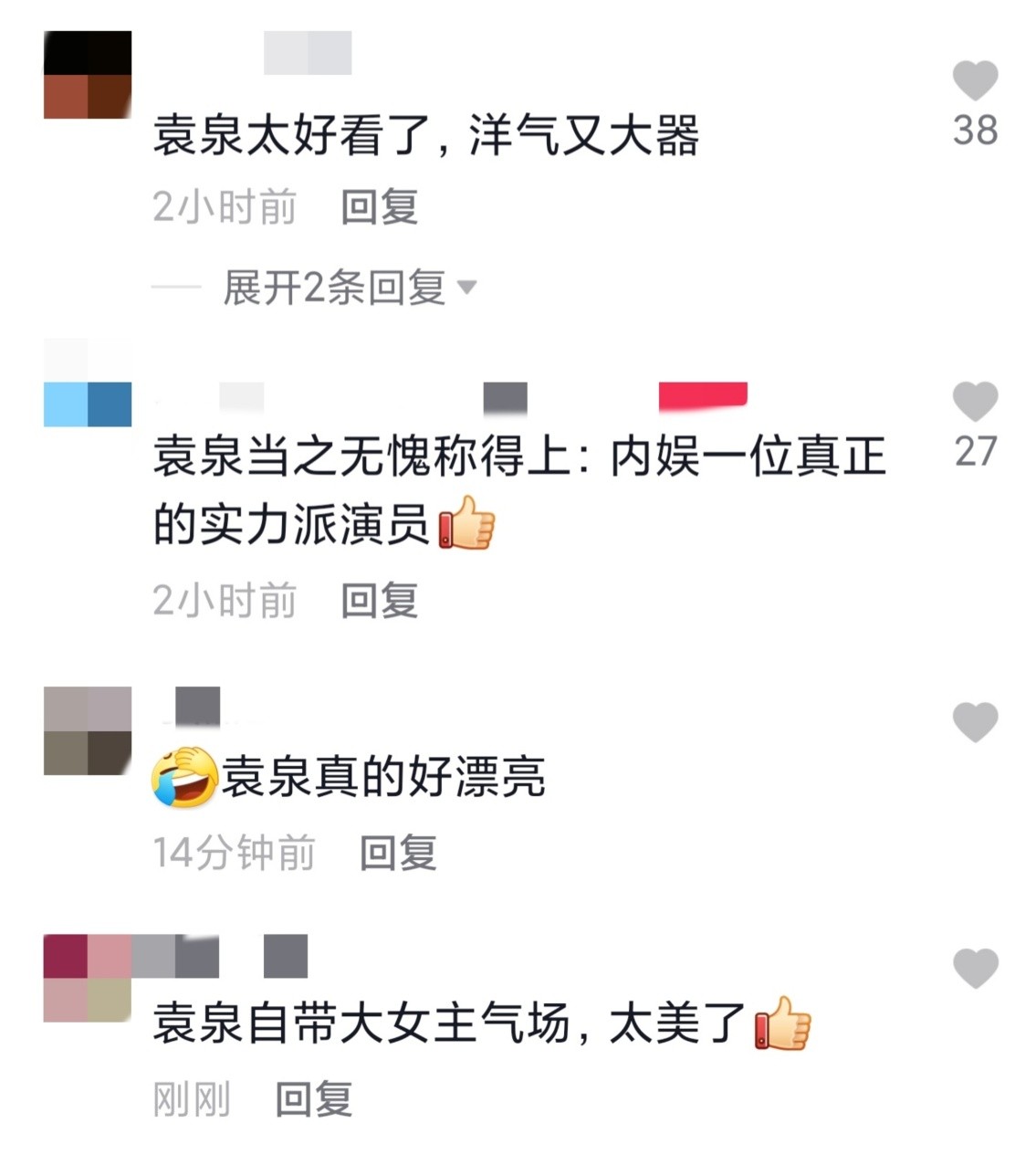Screen dimensions: 1036x1154
Task: Like the comment '袁泉真的好漂亮'
Action: [x=975, y=723]
